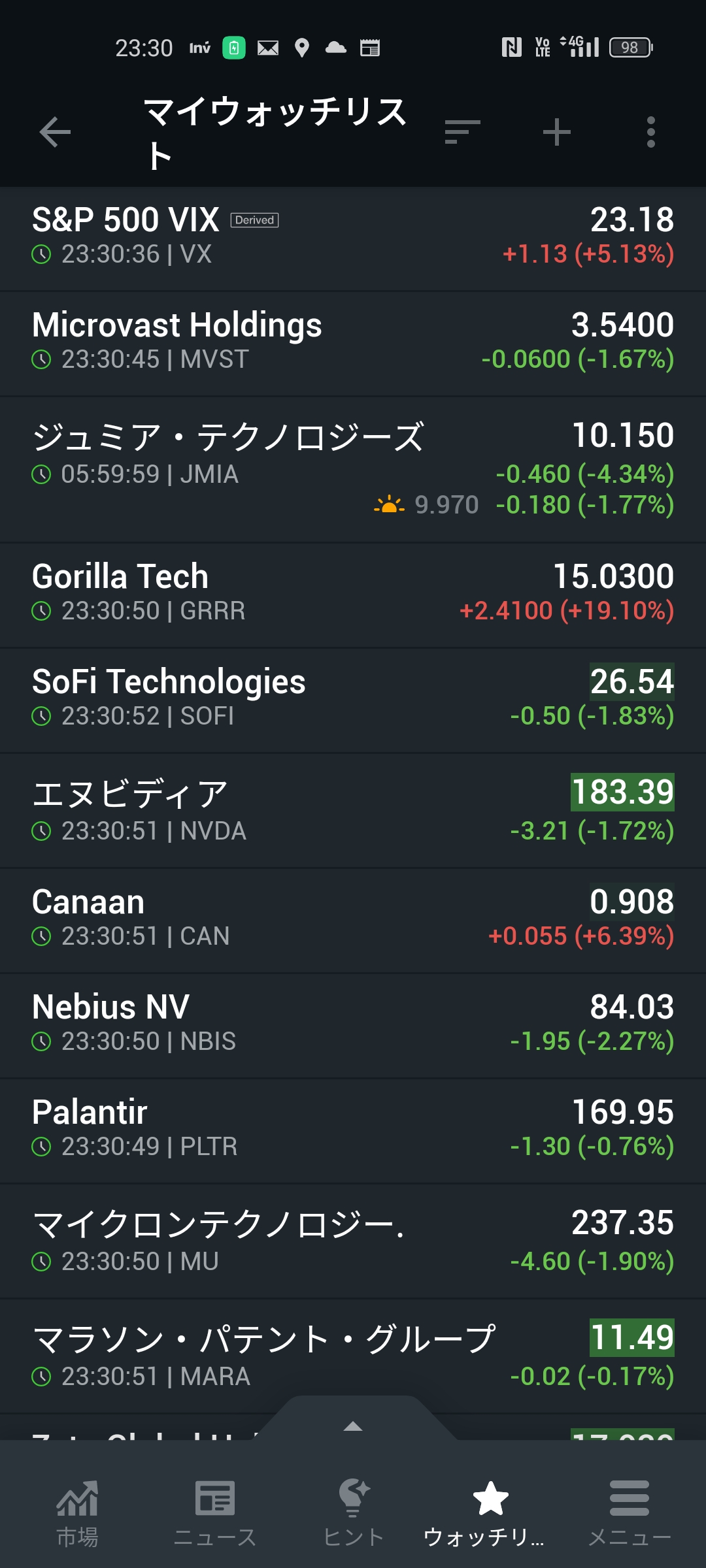This screenshot has height=1568, width=706.
Task: Open the メニュー tab
Action: 629,1511
